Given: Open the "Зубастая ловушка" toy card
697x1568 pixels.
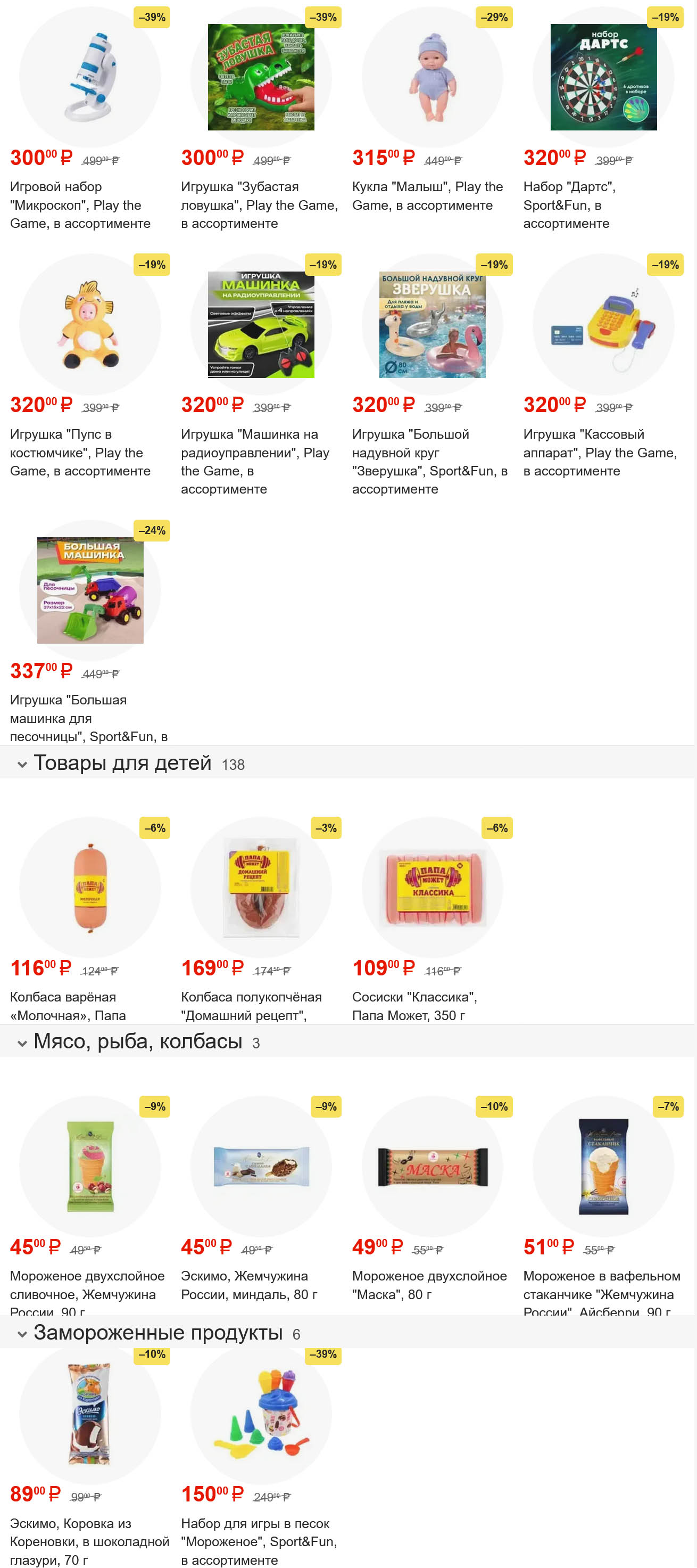Looking at the screenshot, I should [261, 77].
